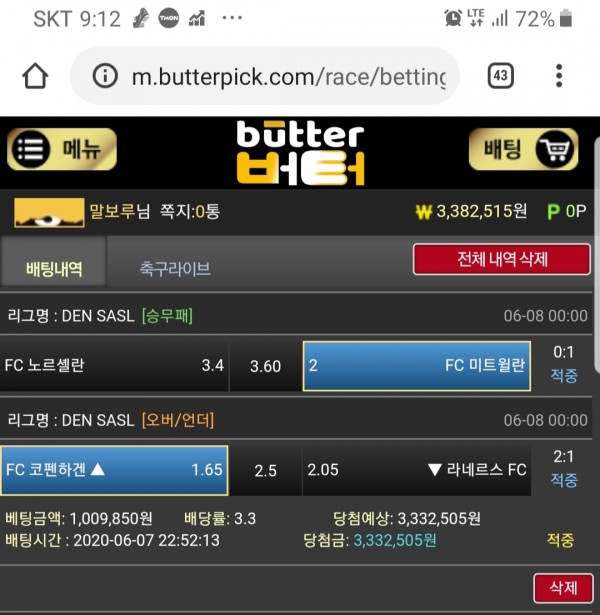Select FC 코펜하겐 over 1.65 cell
The height and width of the screenshot is (615, 600).
(x=114, y=470)
